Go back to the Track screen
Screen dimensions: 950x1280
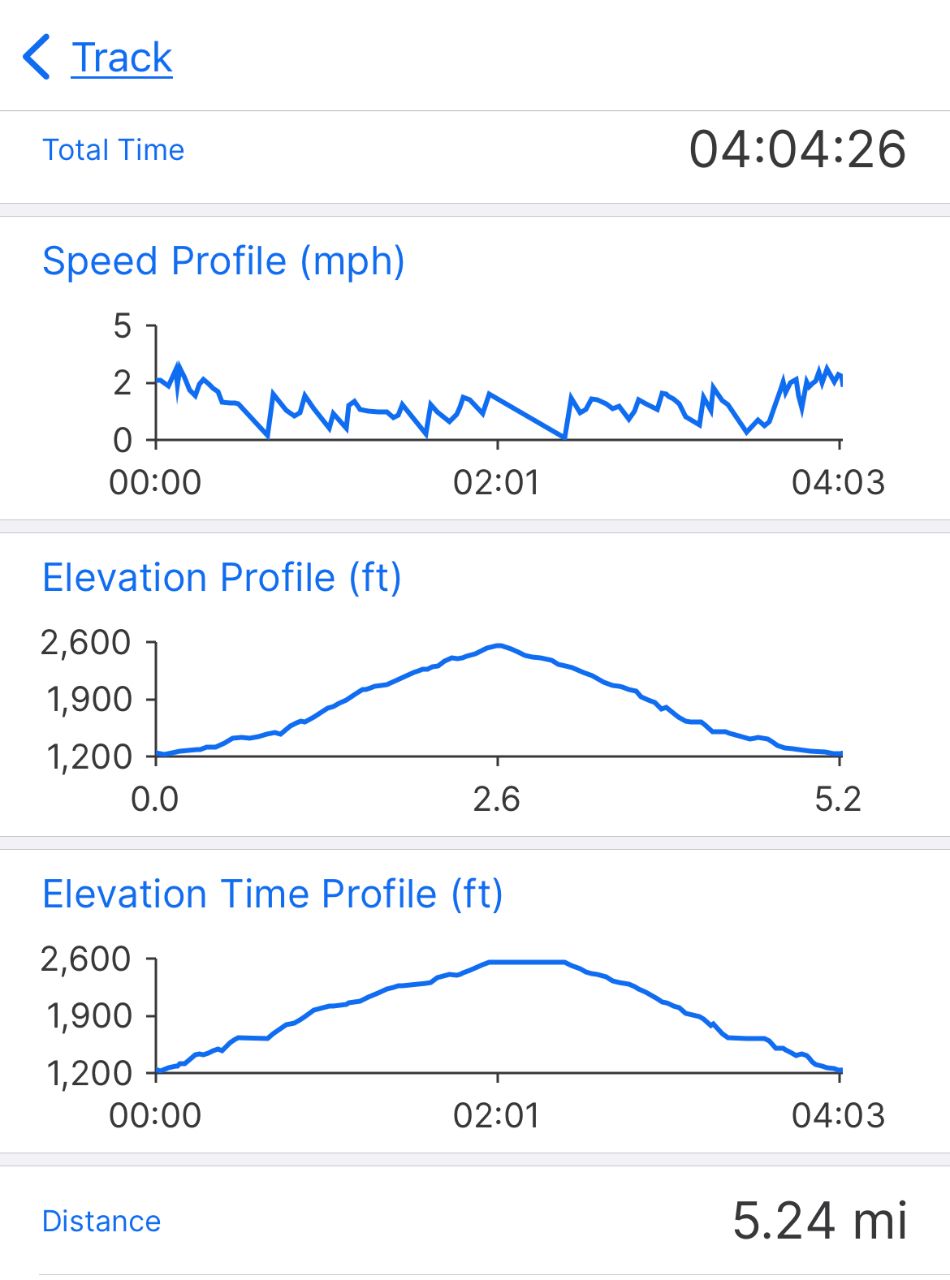click(x=98, y=58)
